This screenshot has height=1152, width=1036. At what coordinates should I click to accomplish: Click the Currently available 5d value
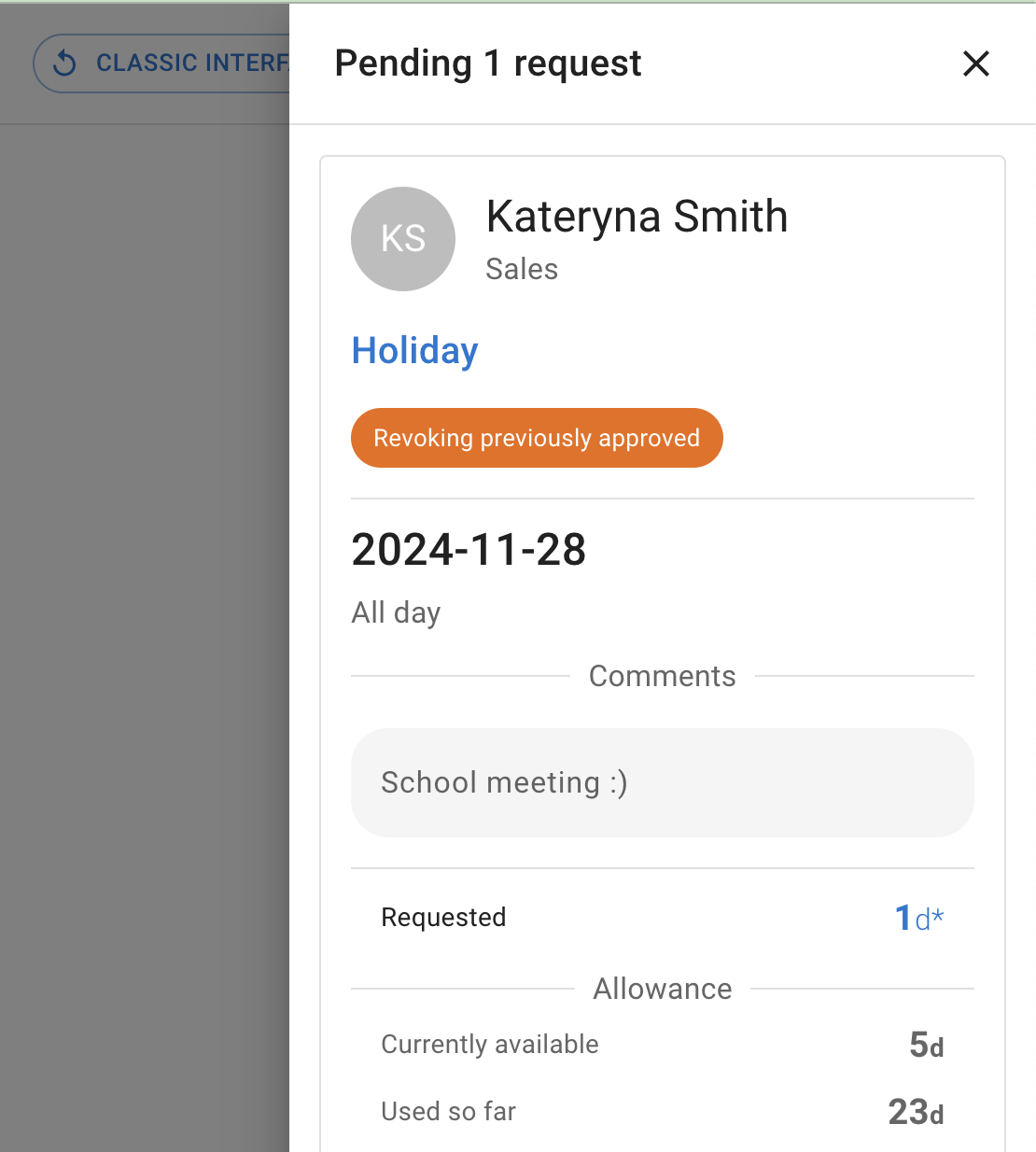click(x=924, y=1044)
